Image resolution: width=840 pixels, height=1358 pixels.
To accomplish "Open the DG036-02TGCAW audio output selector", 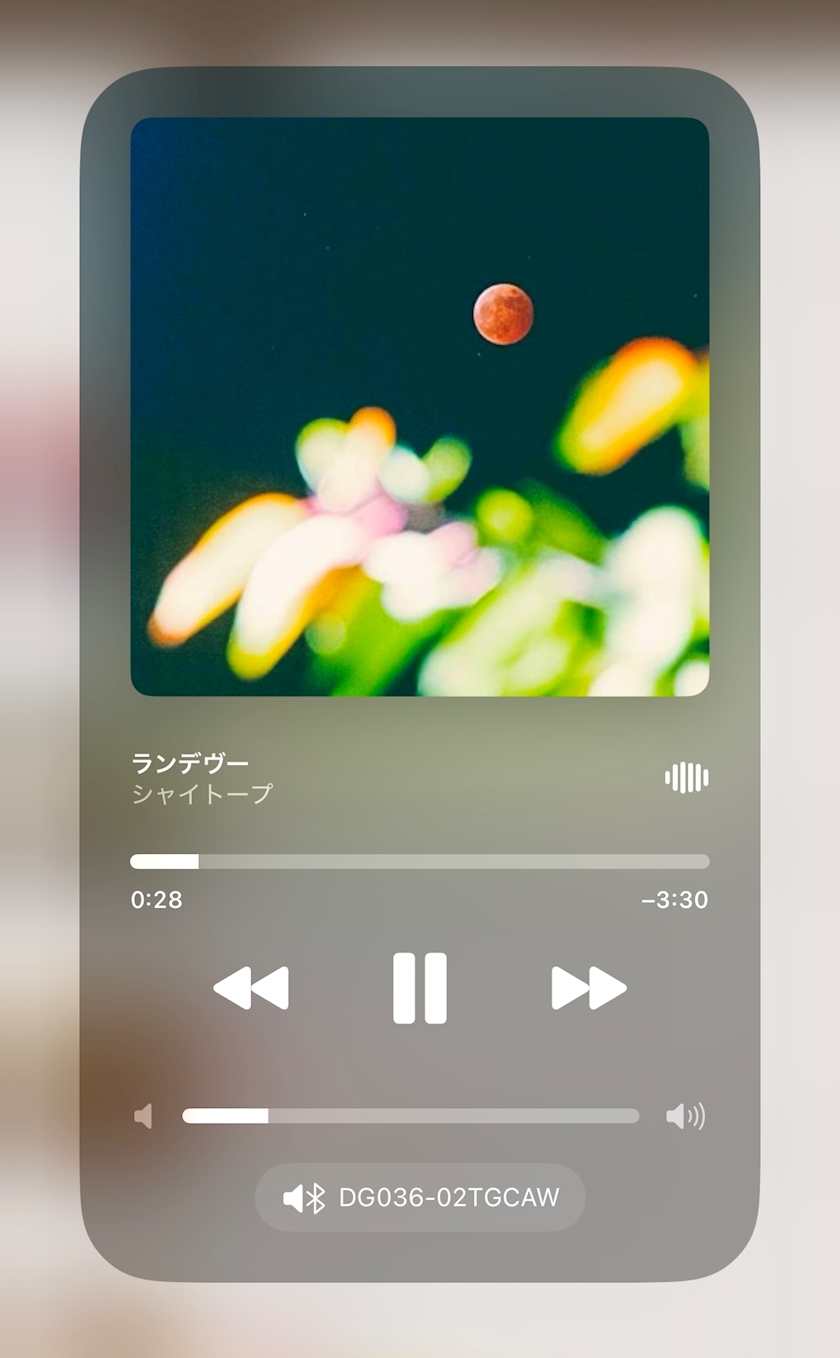I will coord(420,1197).
